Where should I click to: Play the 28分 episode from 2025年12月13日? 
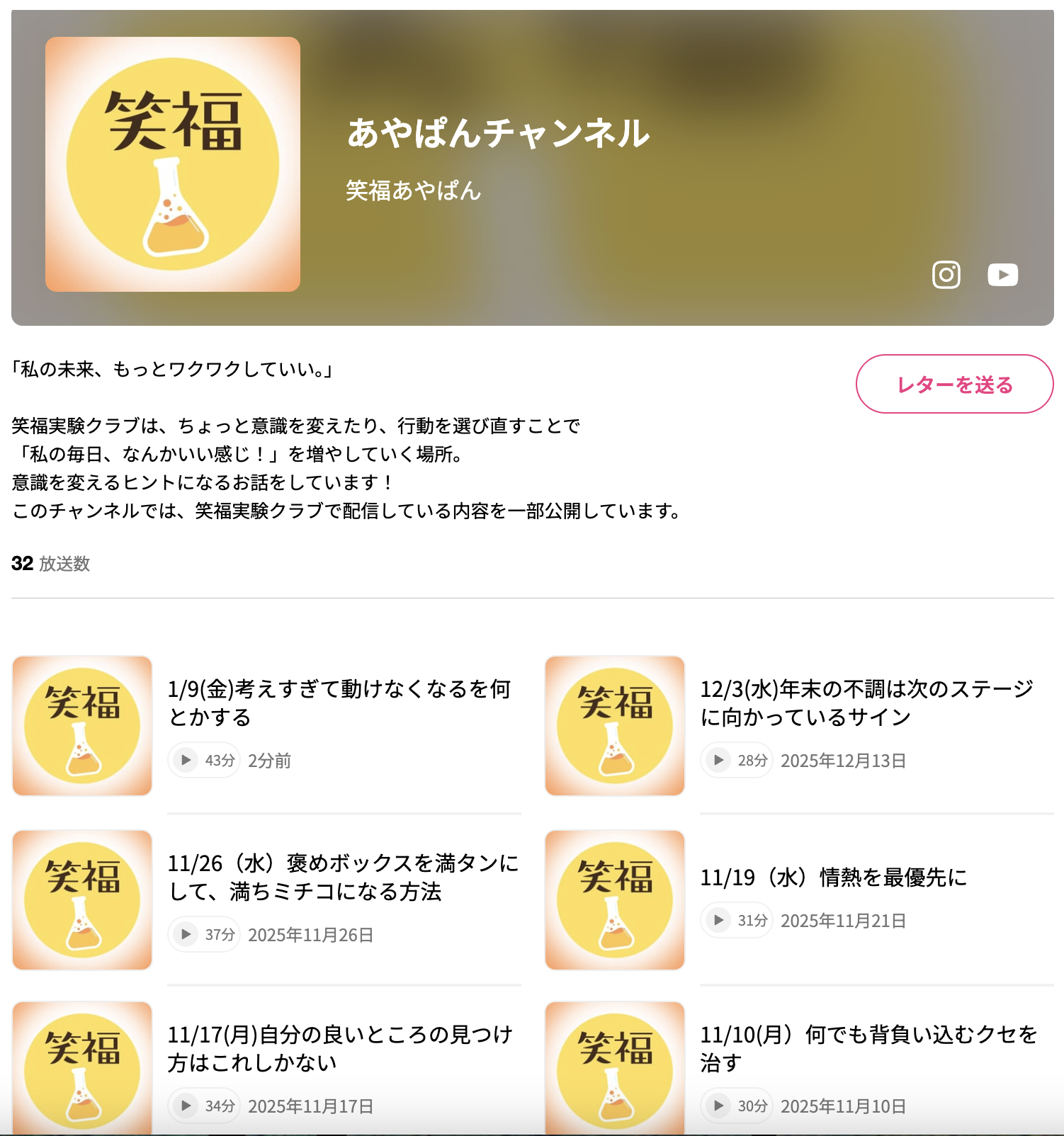[x=737, y=760]
